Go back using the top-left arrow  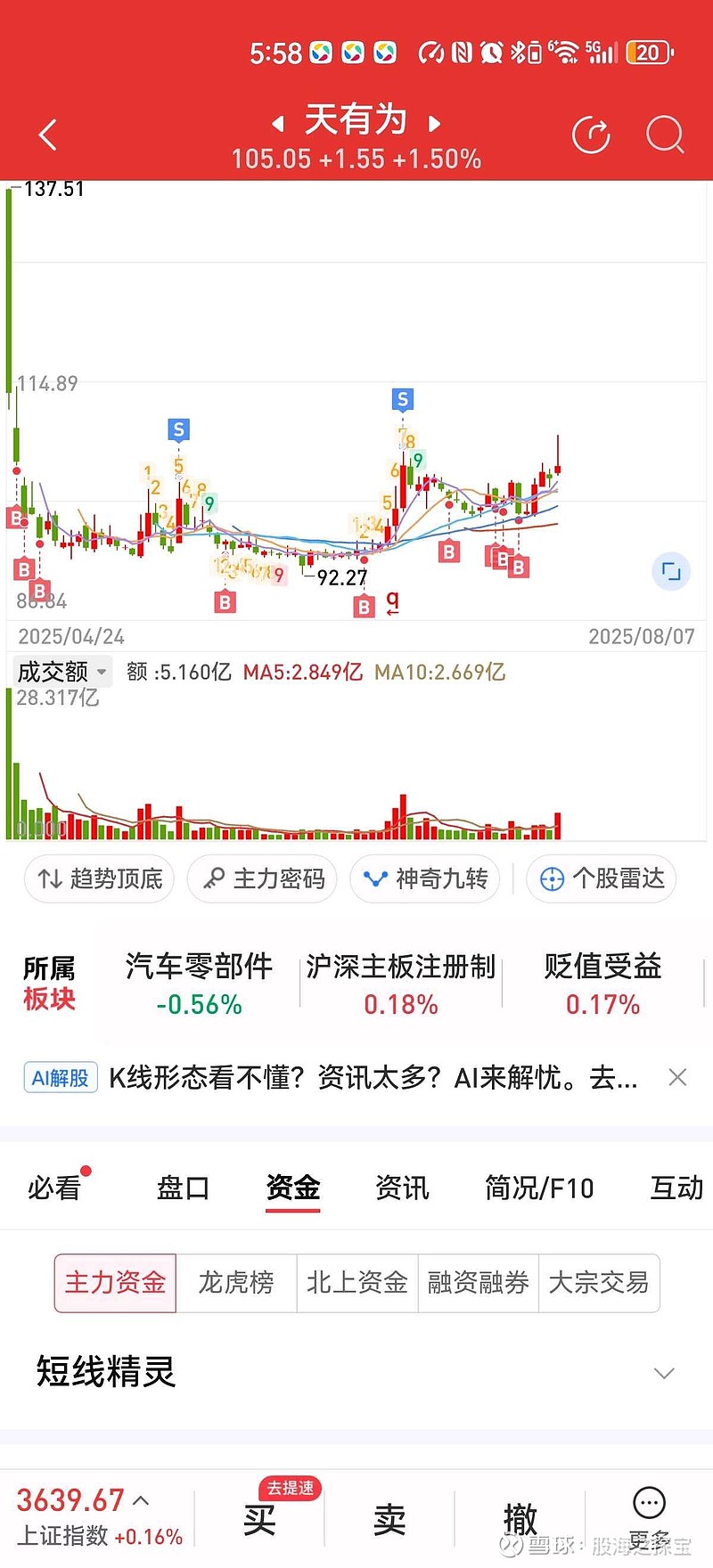[48, 135]
